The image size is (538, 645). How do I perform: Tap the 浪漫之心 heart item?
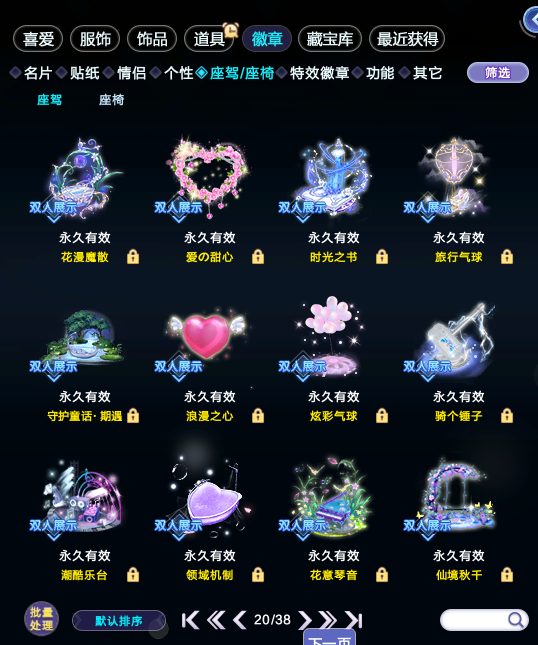(209, 360)
